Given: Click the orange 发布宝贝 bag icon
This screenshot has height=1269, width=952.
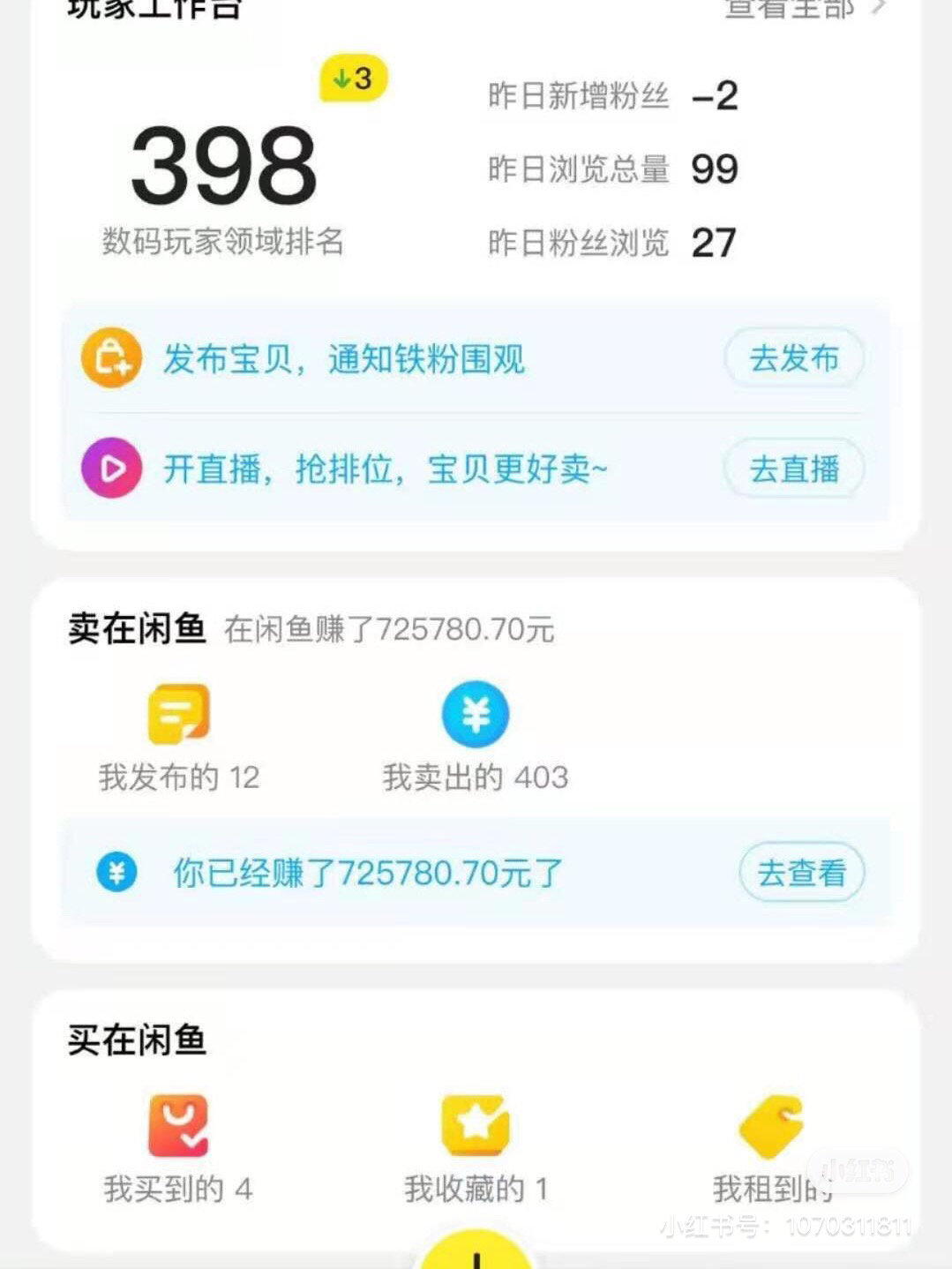Looking at the screenshot, I should pos(111,358).
